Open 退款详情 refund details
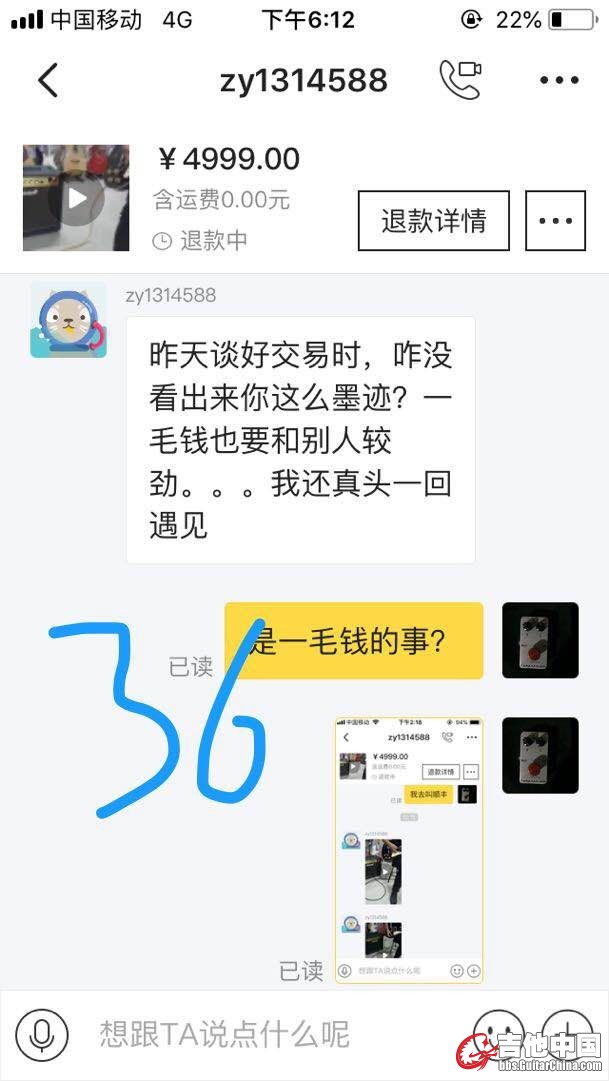 pos(433,221)
